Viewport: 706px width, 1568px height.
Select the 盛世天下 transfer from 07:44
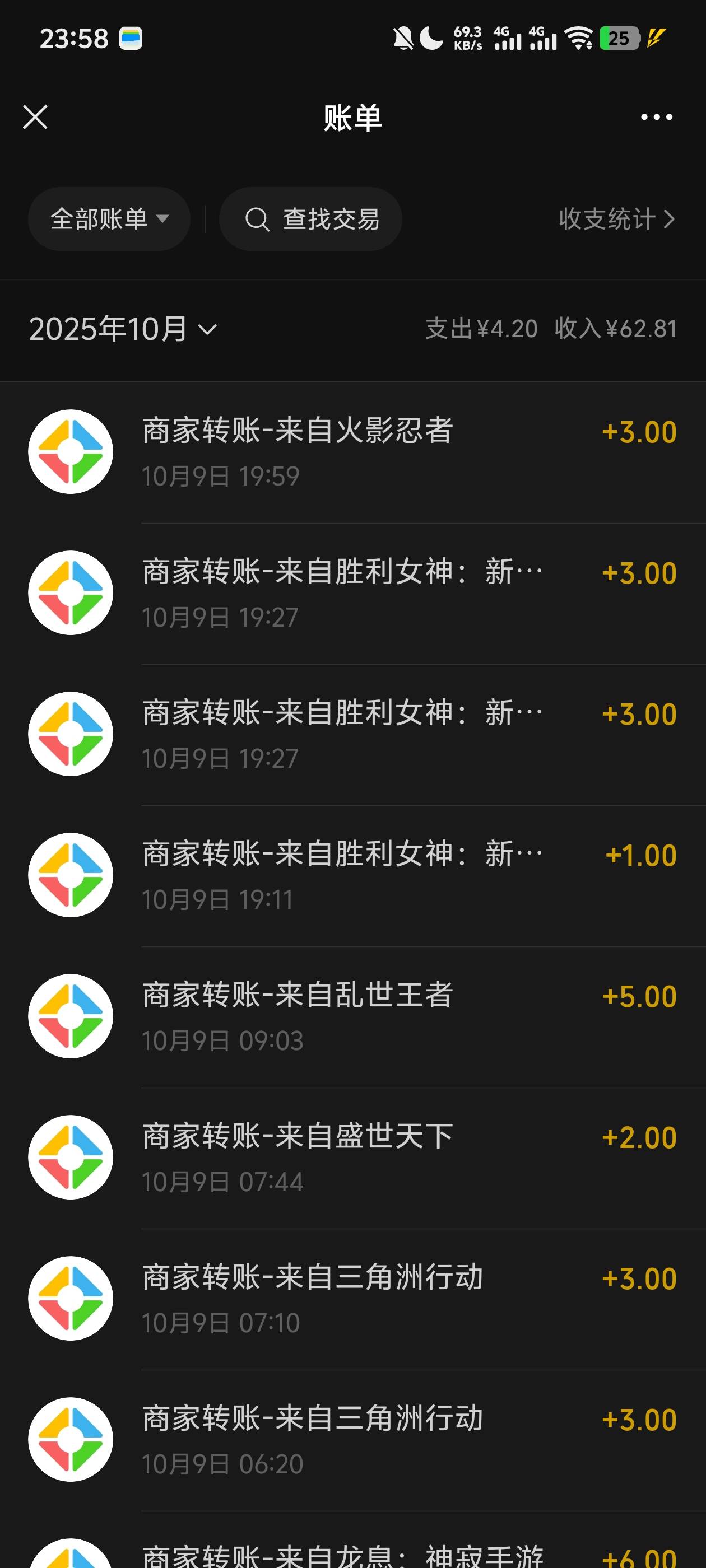[x=354, y=1158]
